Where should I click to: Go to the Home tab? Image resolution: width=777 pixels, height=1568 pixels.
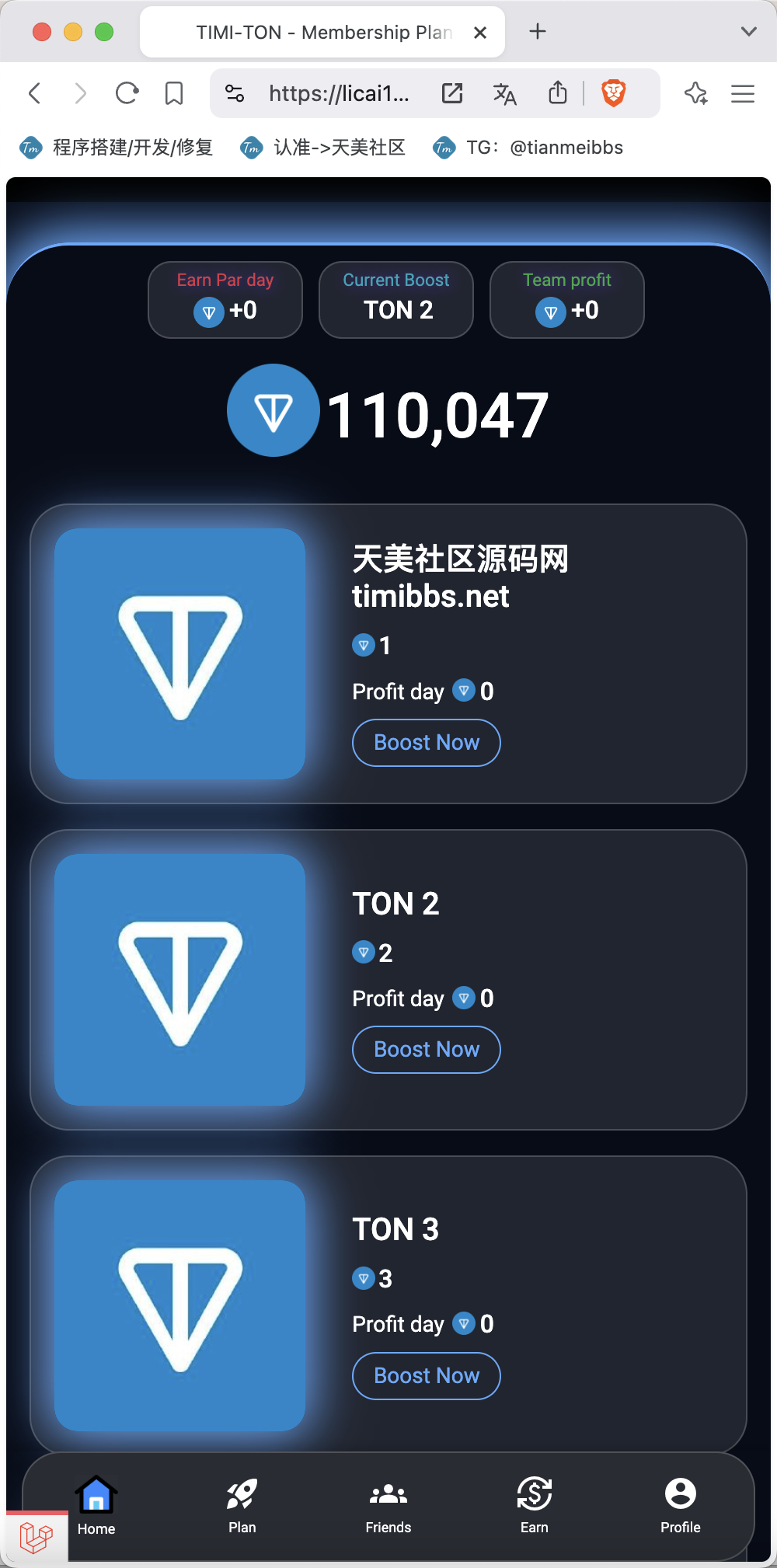coord(96,1506)
